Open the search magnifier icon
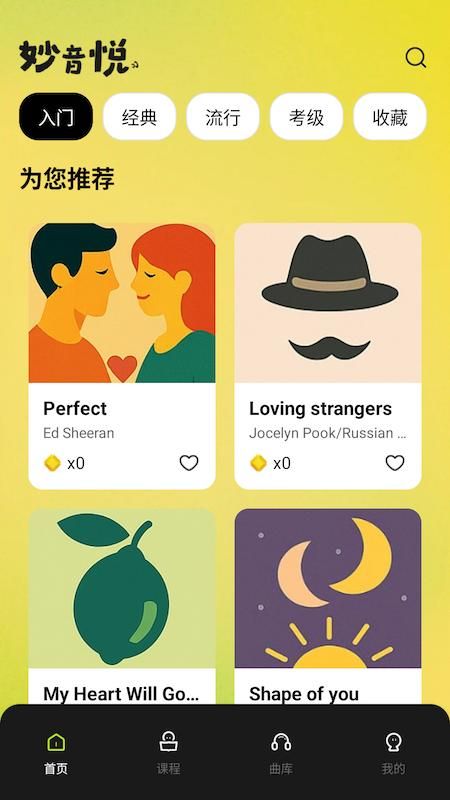Screen dimensions: 450x800 415,58
